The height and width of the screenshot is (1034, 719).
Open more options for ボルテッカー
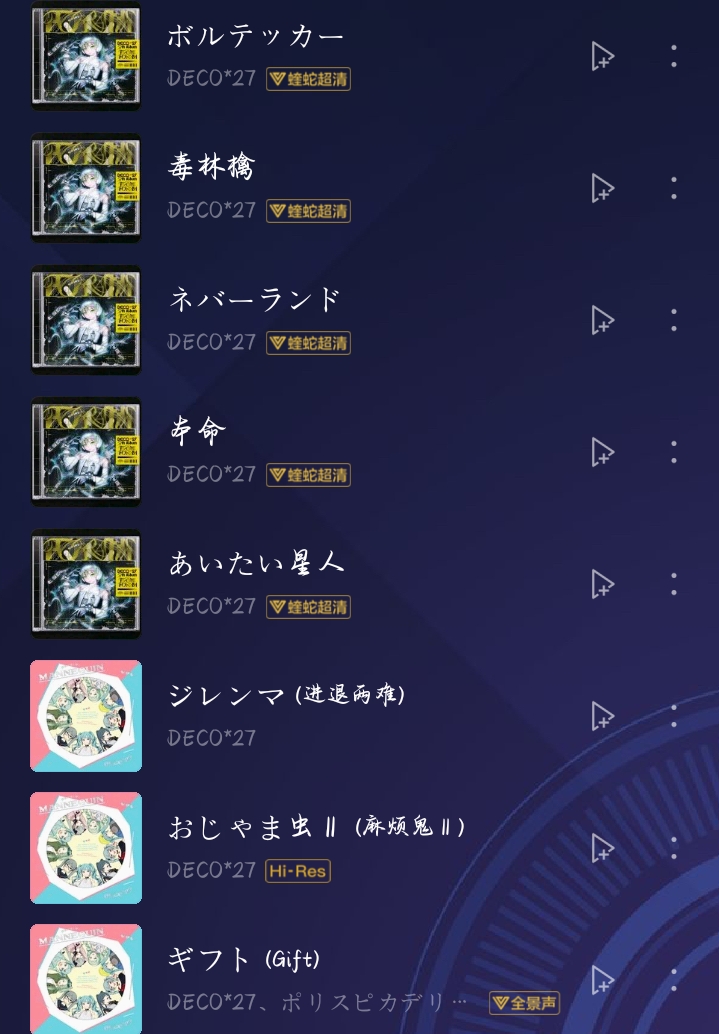click(x=674, y=56)
